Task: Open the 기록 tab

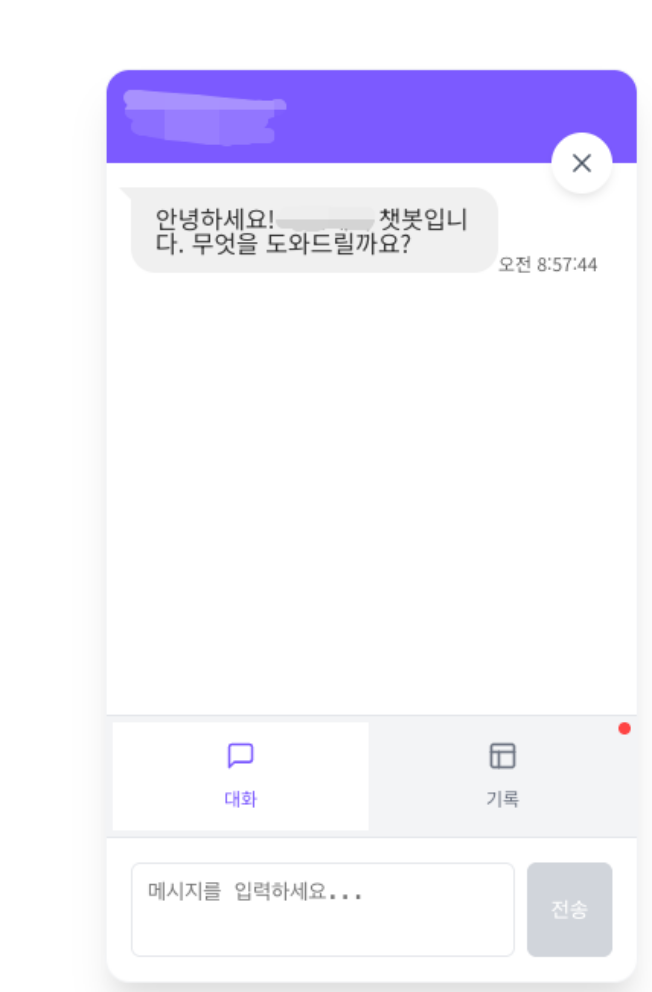Action: (x=502, y=775)
